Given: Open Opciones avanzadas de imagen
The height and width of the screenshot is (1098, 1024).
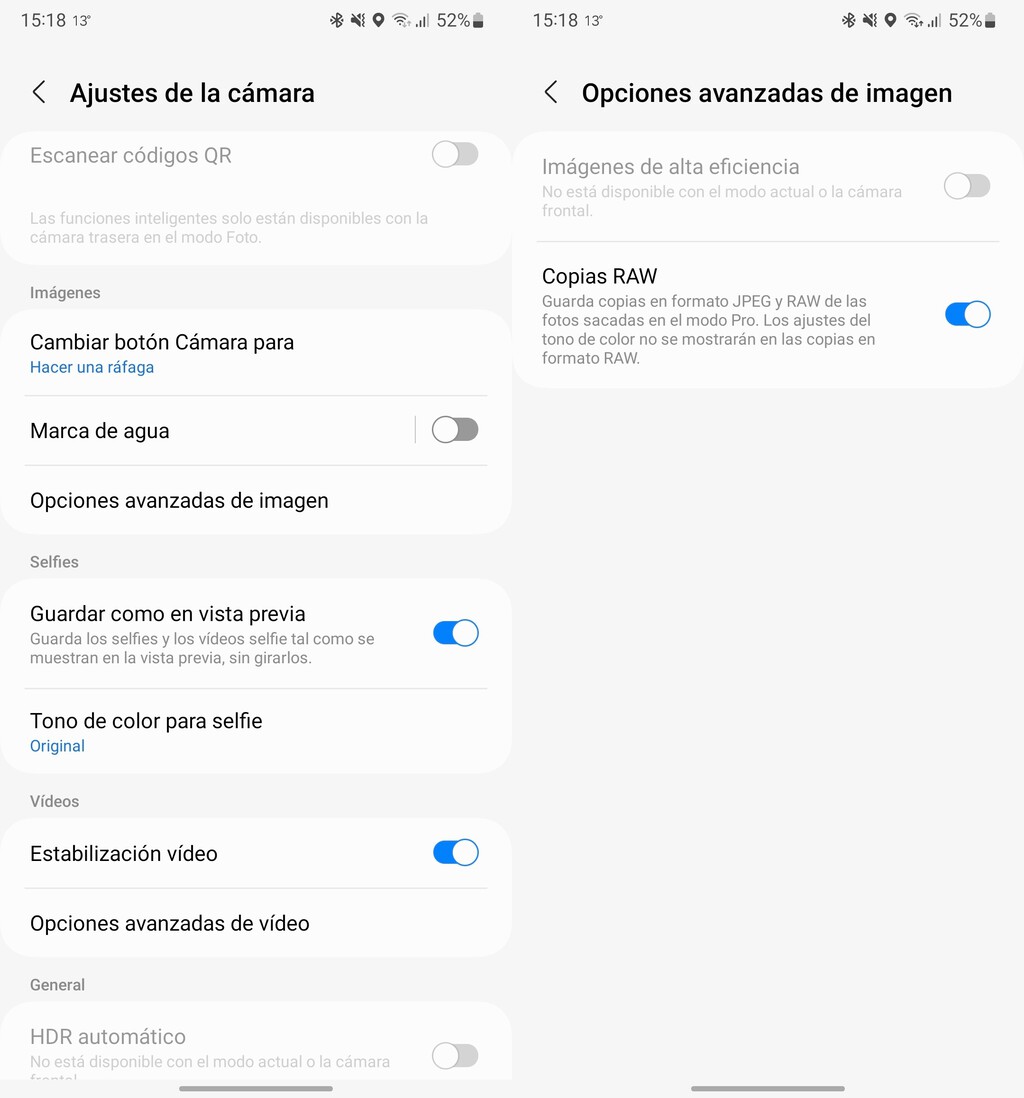Looking at the screenshot, I should point(179,500).
